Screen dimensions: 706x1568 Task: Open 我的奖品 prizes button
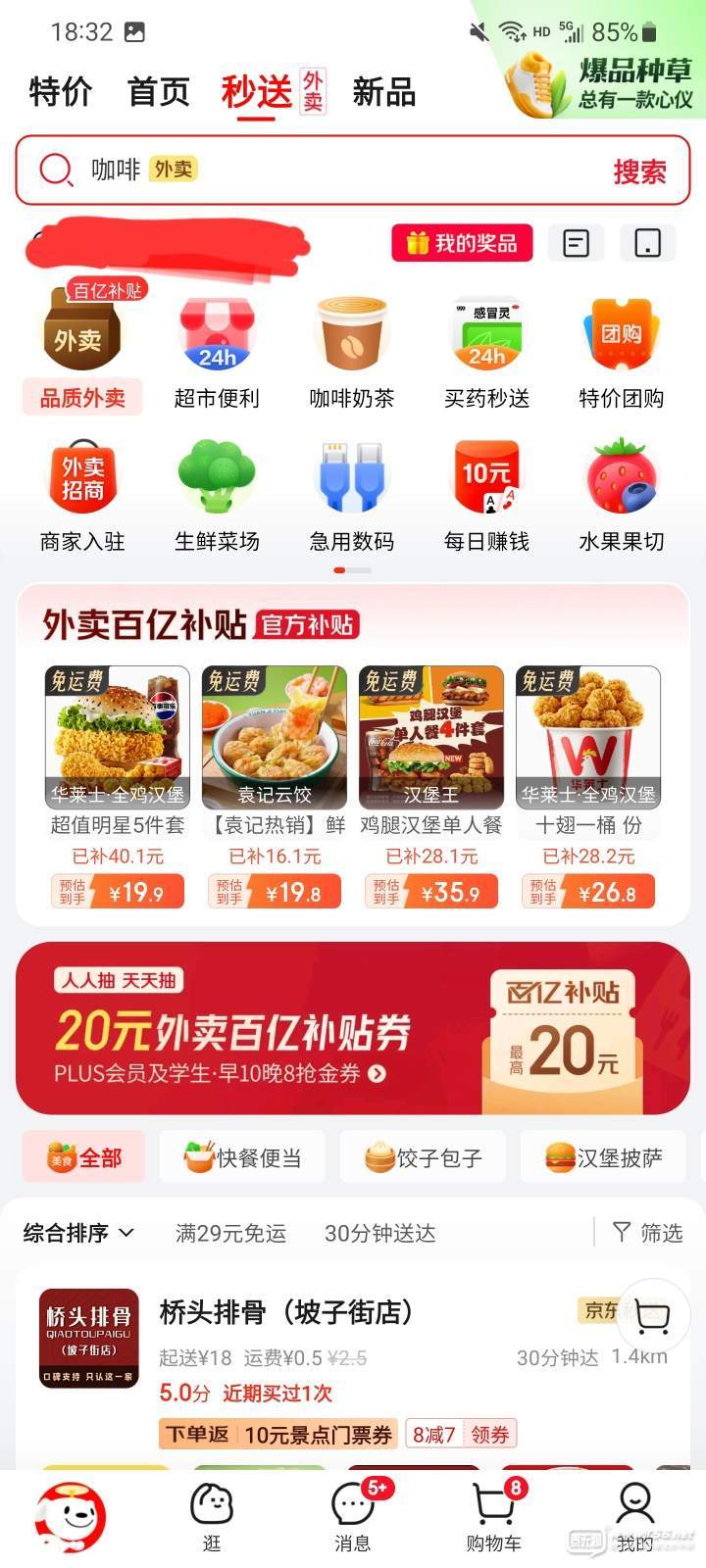pos(462,243)
